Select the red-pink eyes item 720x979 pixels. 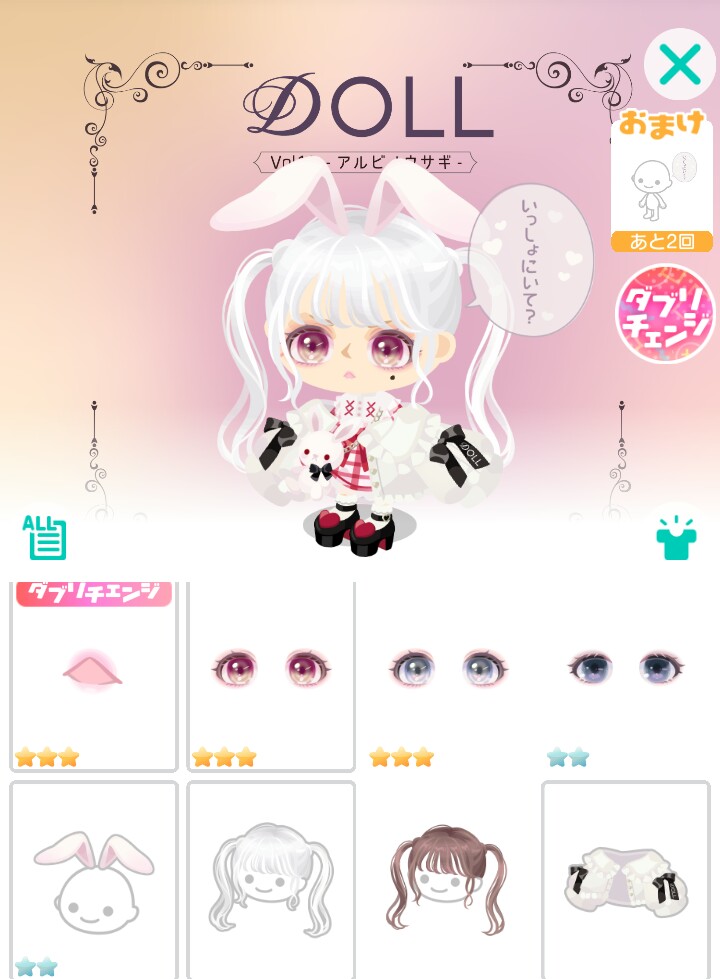(x=271, y=675)
